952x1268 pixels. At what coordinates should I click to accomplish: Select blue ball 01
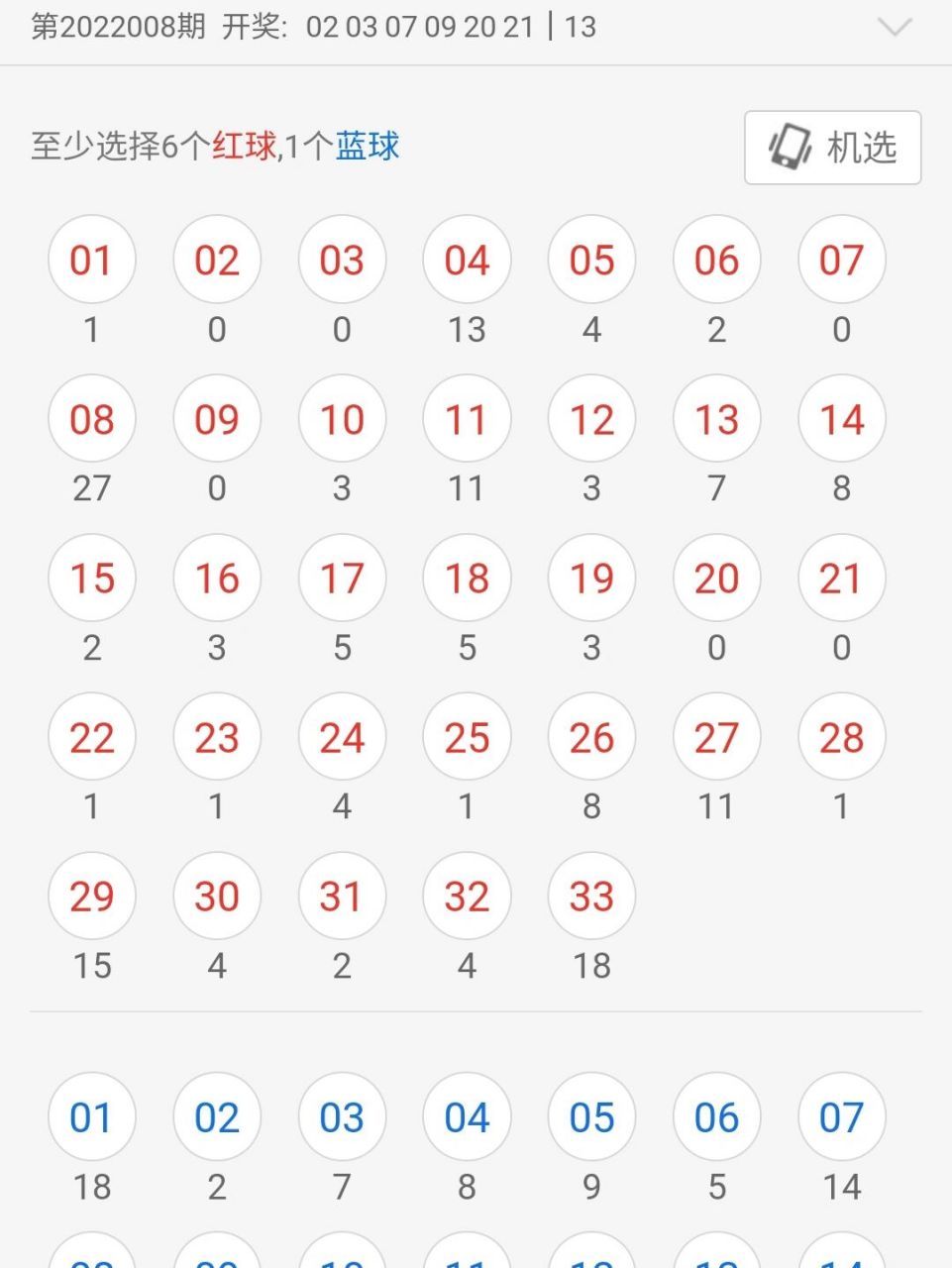92,1117
